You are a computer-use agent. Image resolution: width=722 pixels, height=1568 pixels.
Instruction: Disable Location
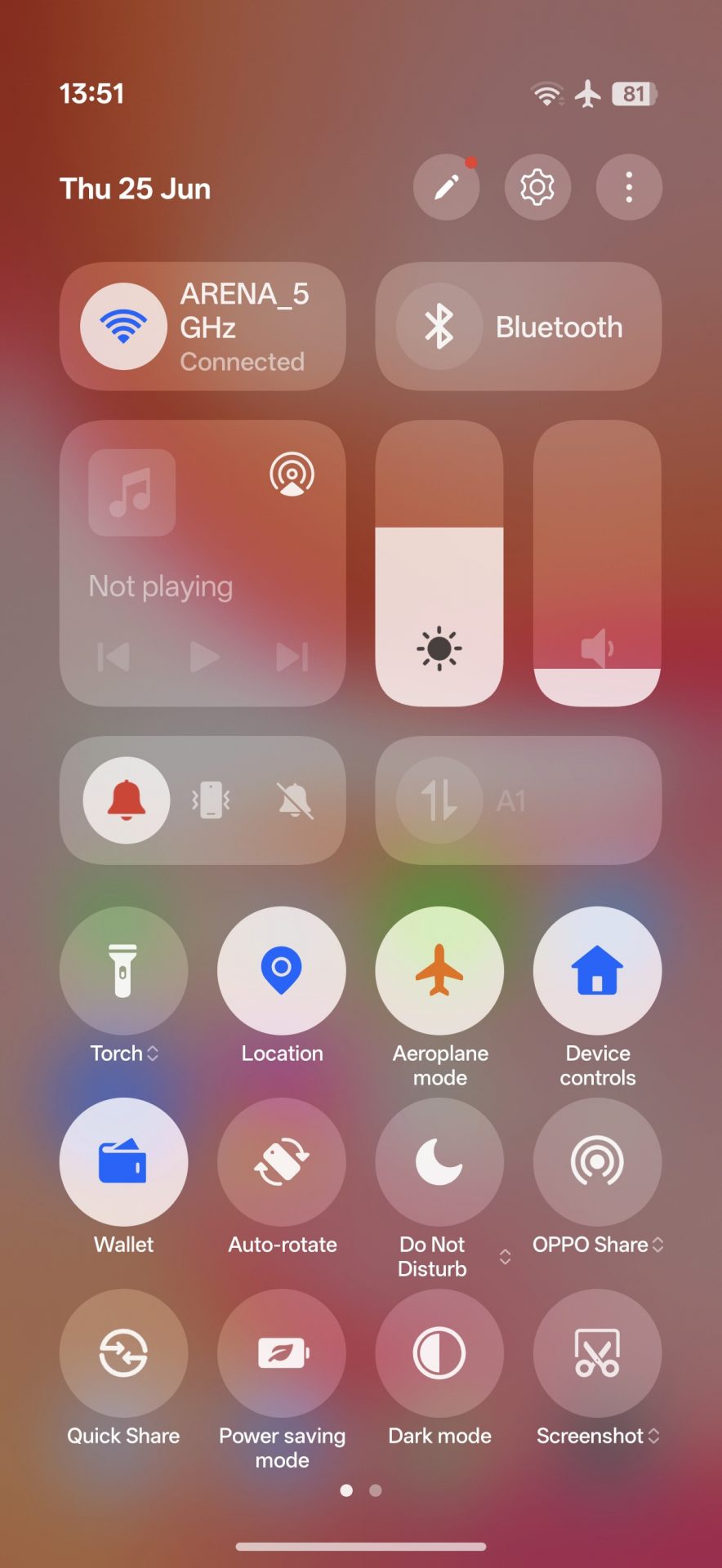coord(282,971)
